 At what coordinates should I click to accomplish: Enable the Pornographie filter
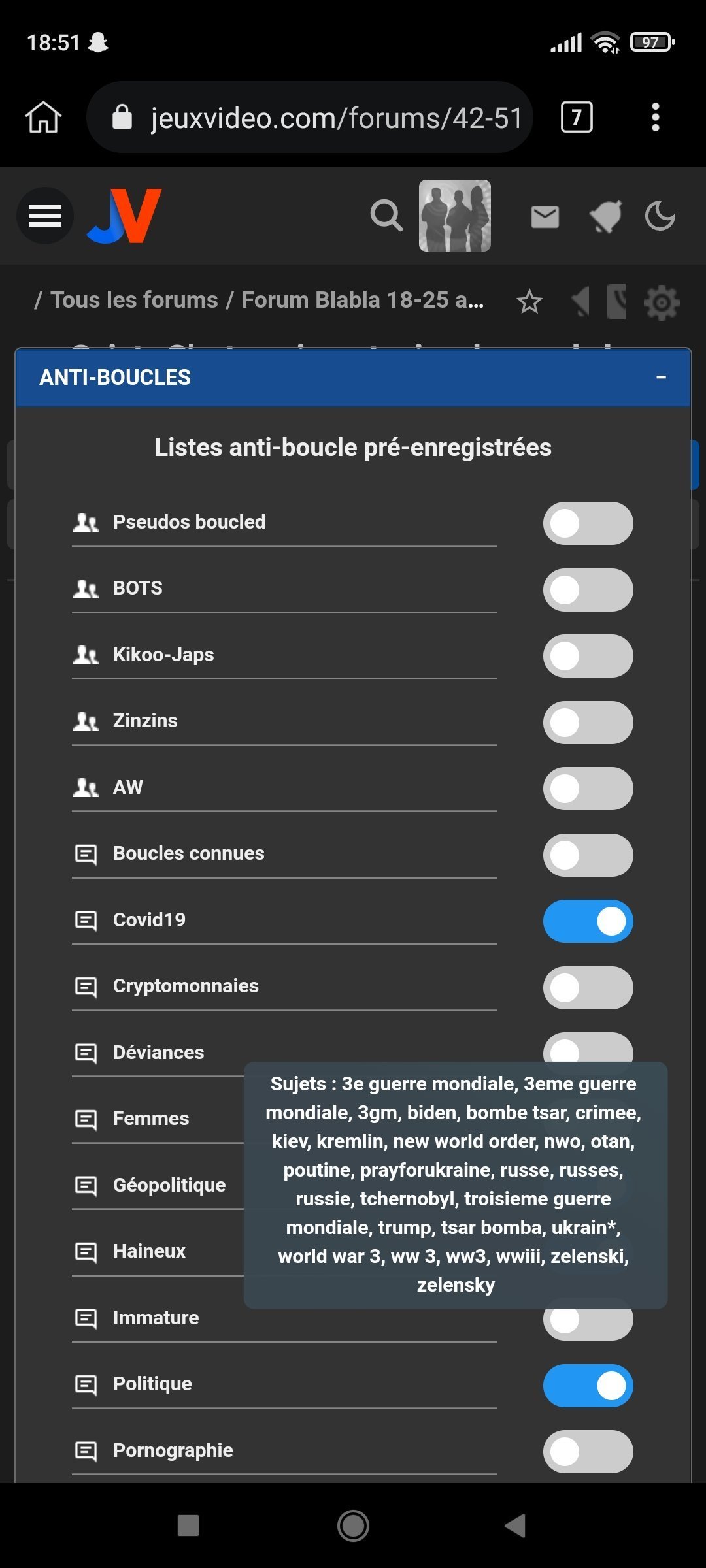588,1452
